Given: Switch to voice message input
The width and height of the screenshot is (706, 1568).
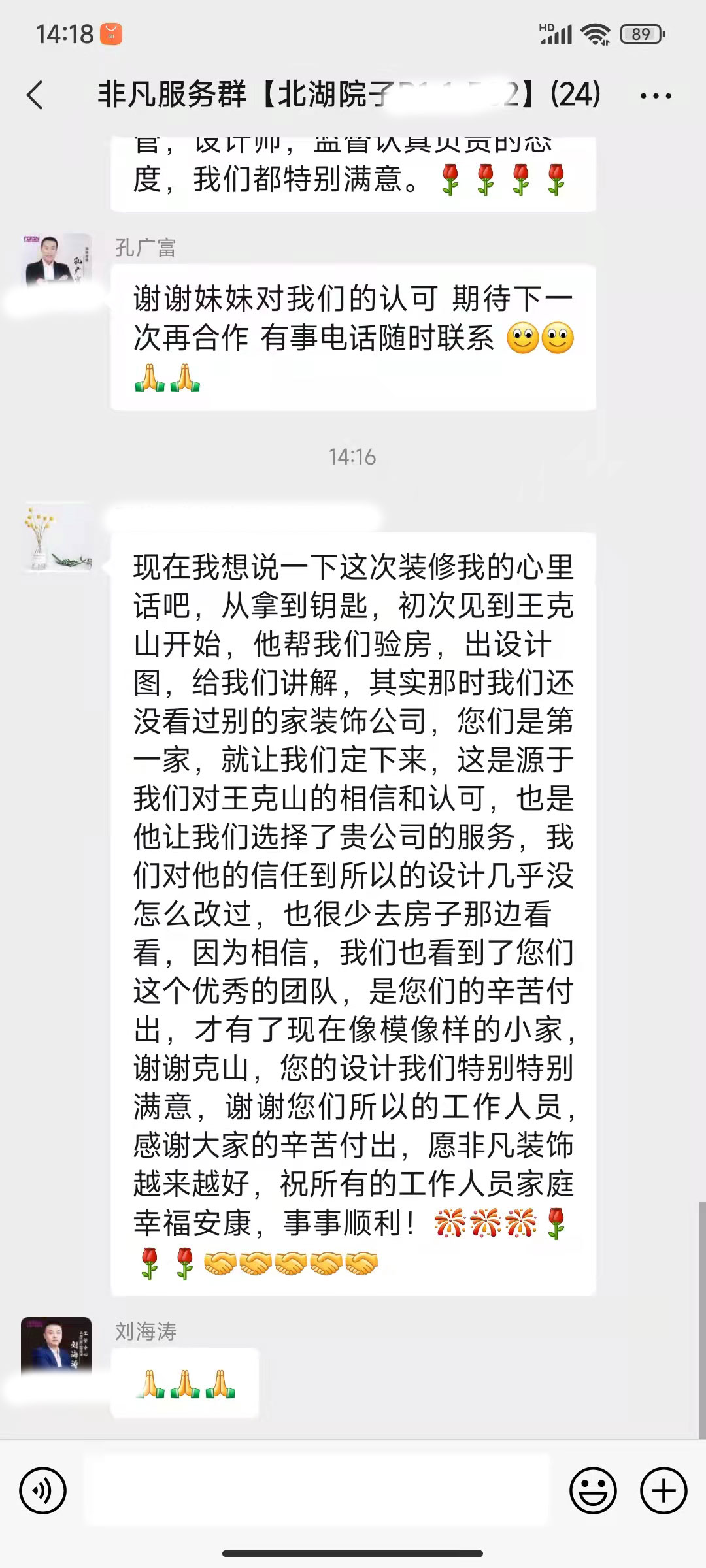Looking at the screenshot, I should 43,1491.
